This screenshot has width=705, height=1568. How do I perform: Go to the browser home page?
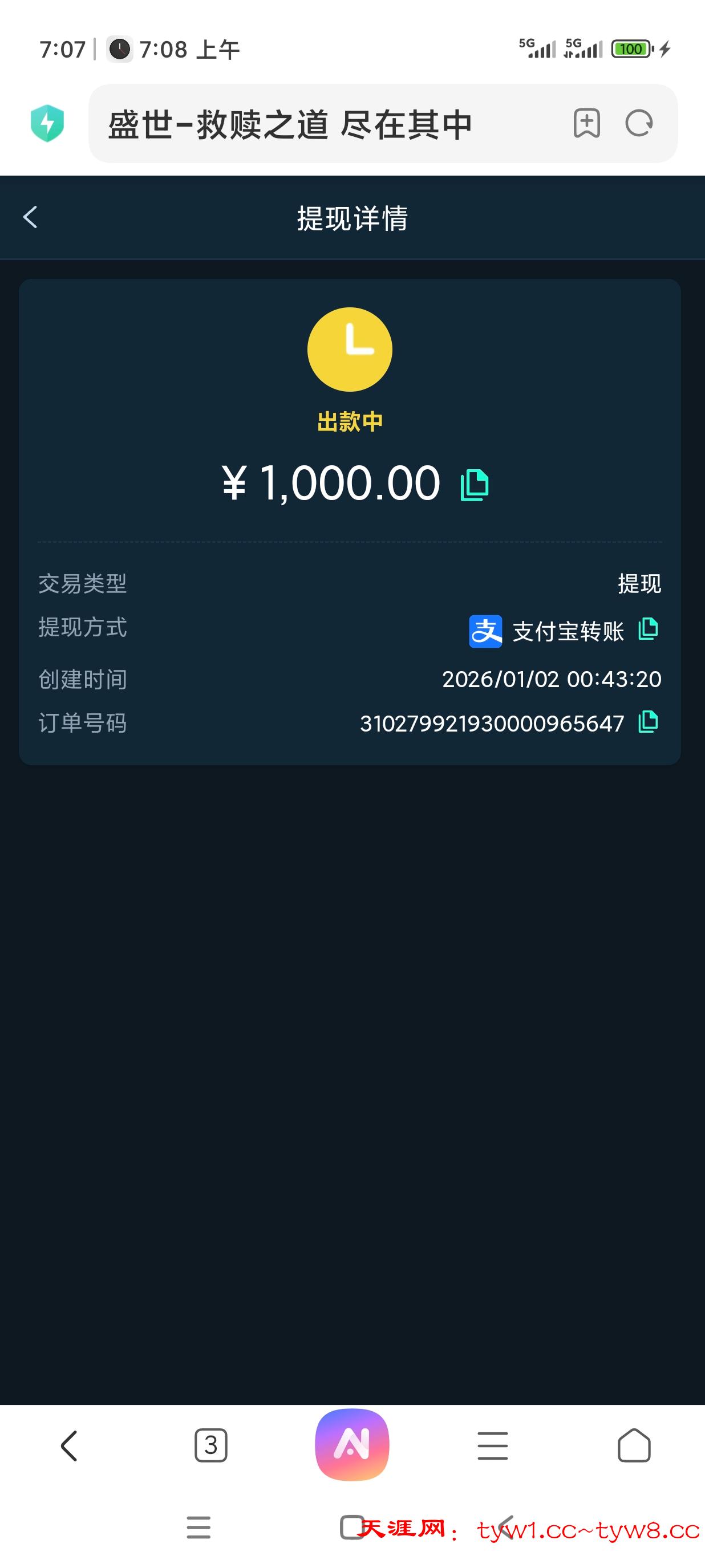click(634, 1445)
